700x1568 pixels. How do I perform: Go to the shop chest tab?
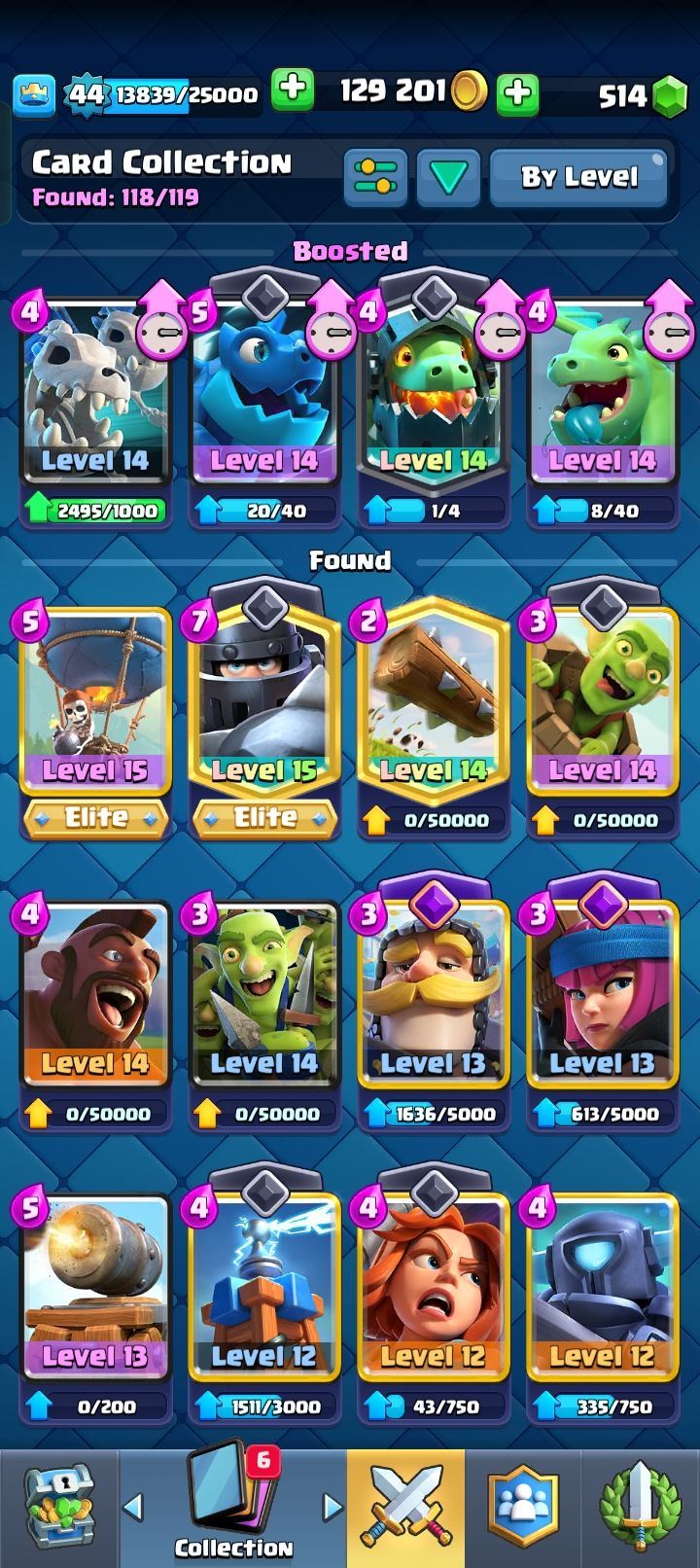pyautogui.click(x=58, y=1508)
